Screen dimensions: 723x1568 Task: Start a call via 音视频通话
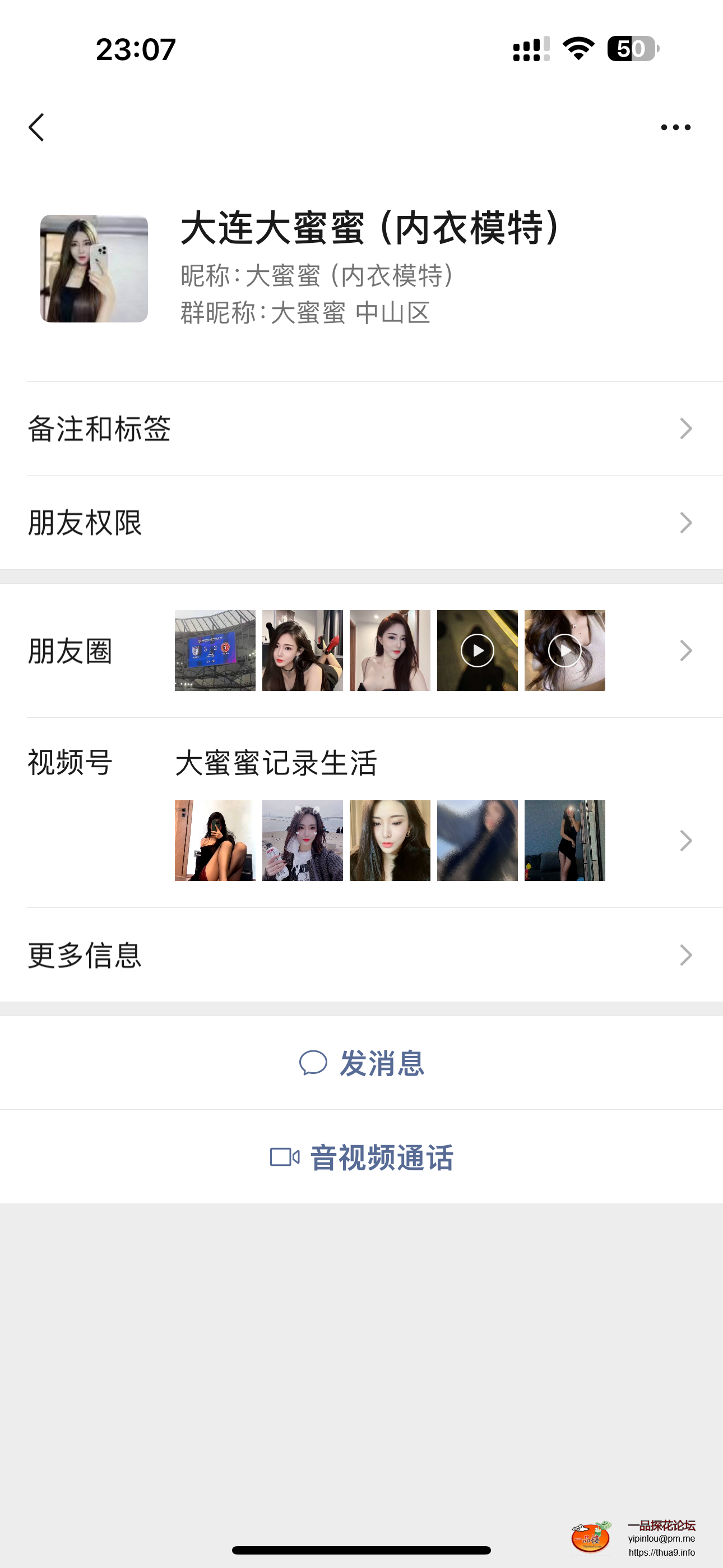pyautogui.click(x=361, y=1156)
